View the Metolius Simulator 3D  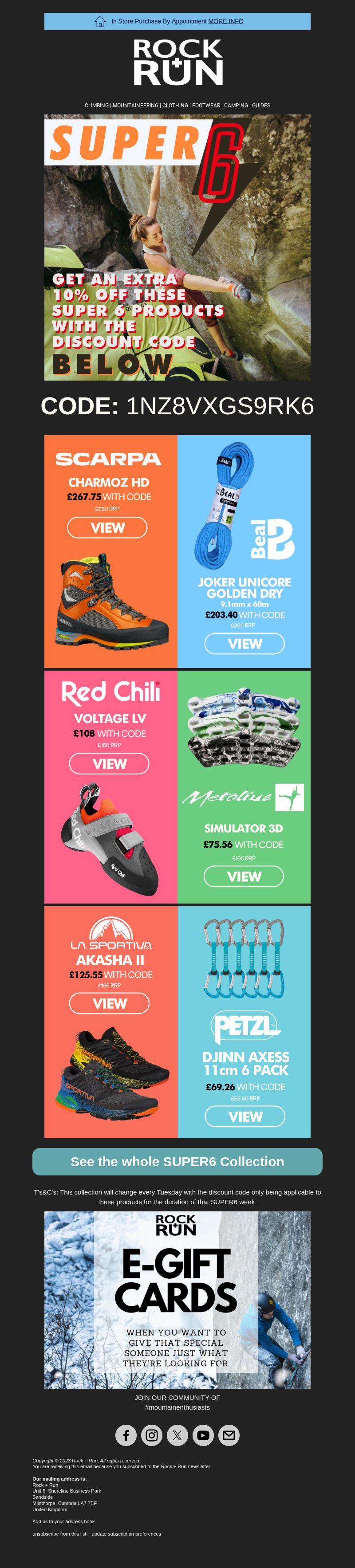point(244,876)
